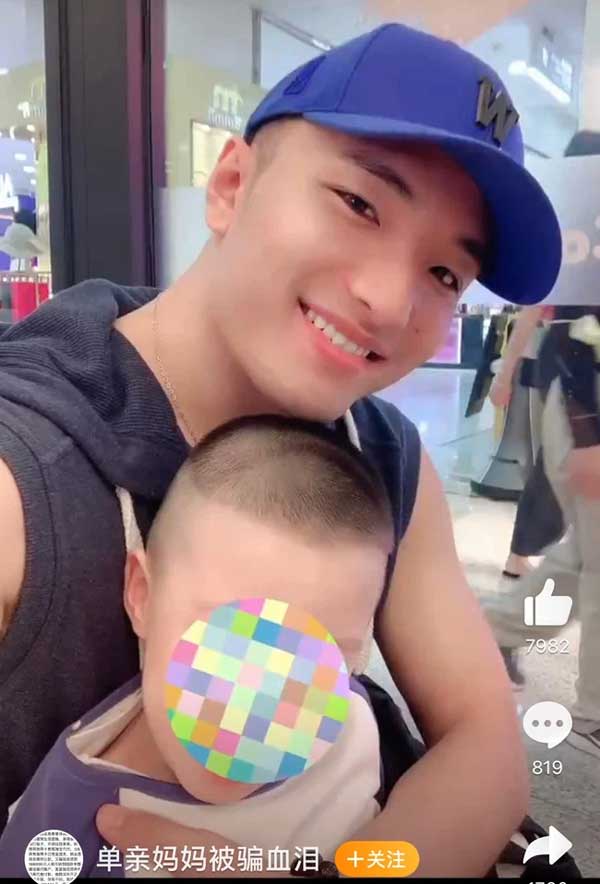Open the comments with 819 replies
600x884 pixels.
pos(547,725)
